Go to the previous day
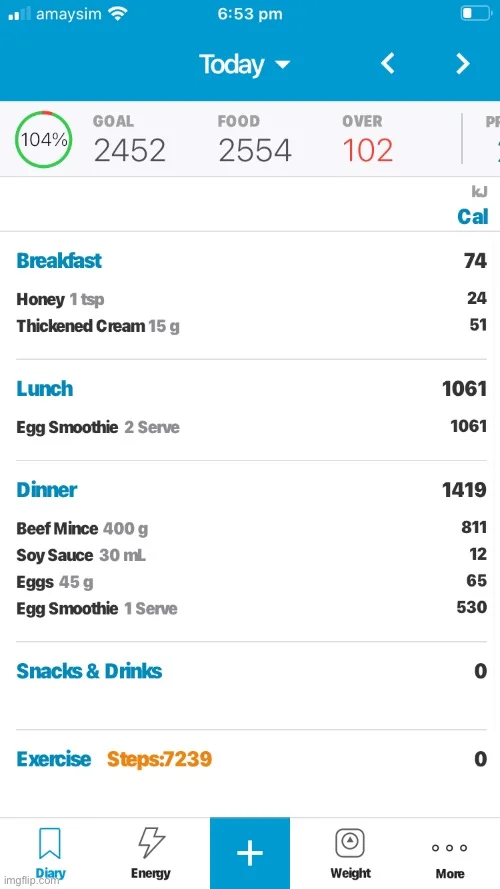500x889 pixels. (x=387, y=64)
